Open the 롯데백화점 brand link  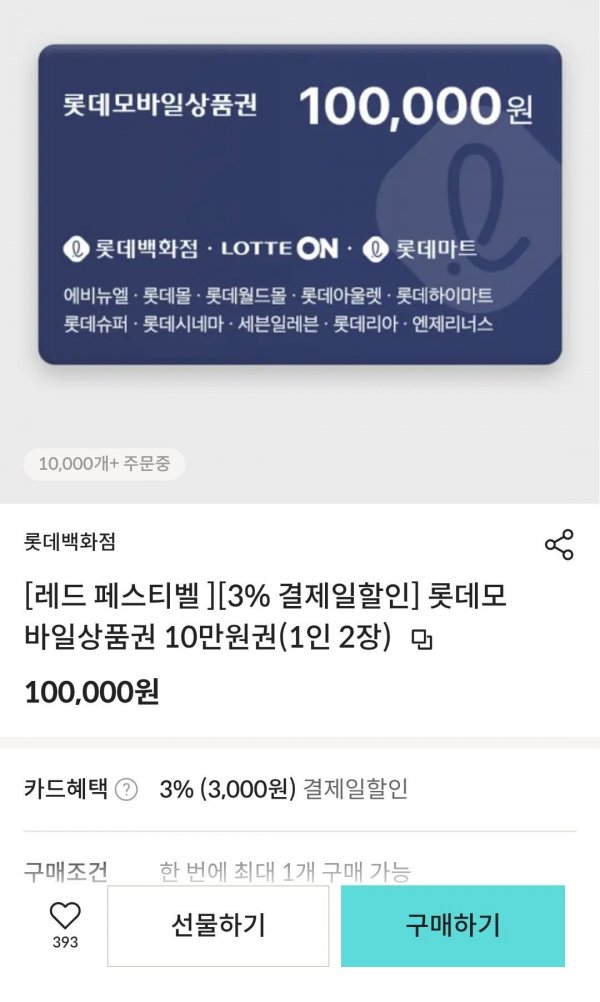(70, 542)
